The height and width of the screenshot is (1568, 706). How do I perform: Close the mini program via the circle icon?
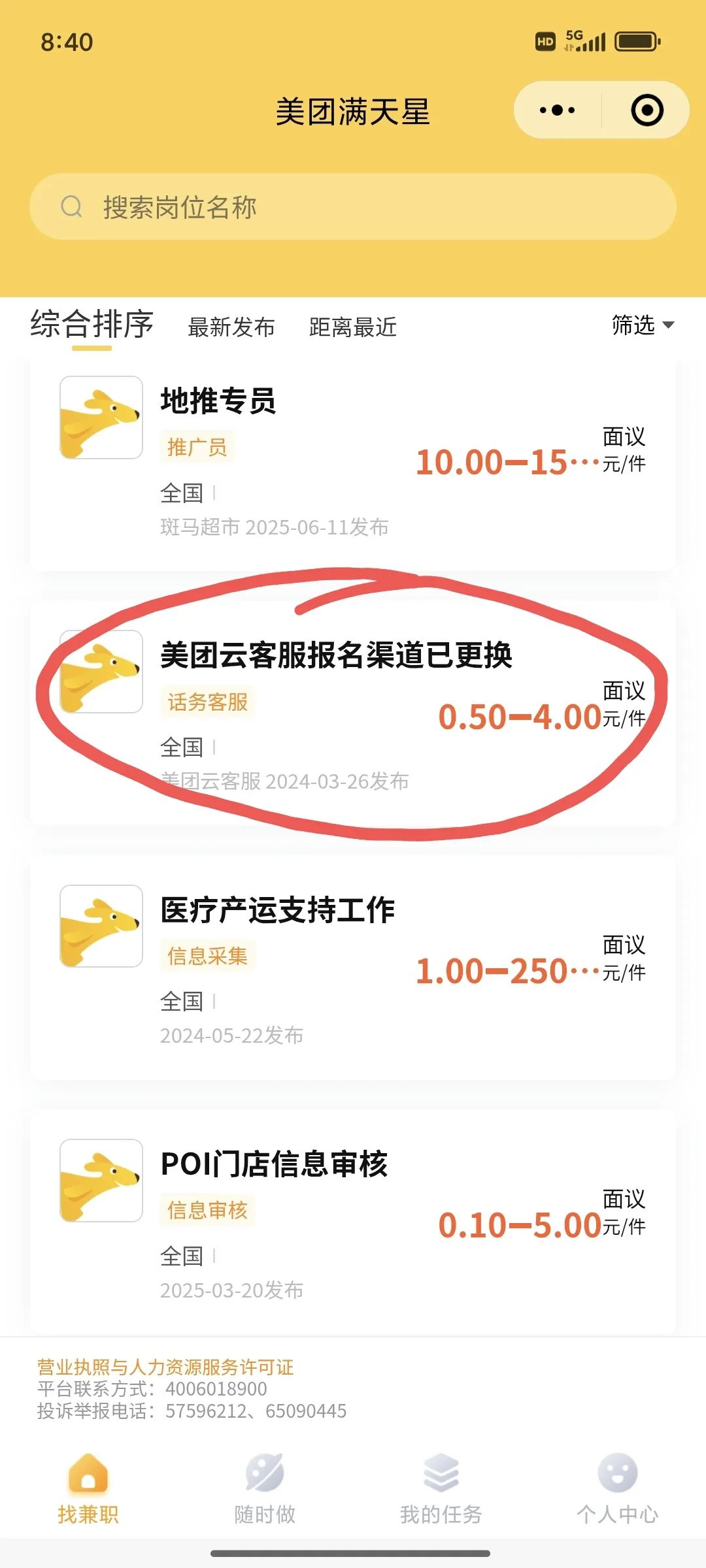click(647, 110)
